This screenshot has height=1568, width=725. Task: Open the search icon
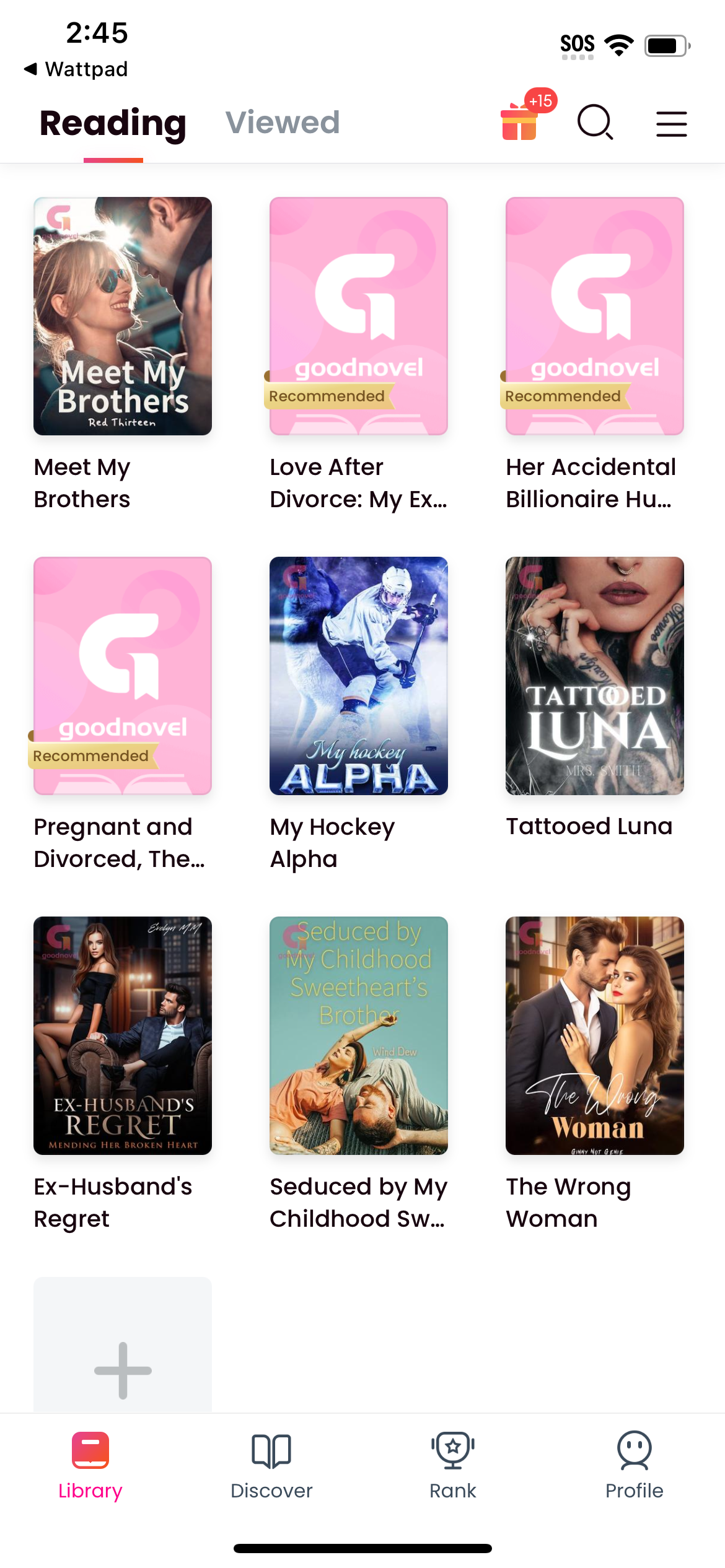point(595,123)
